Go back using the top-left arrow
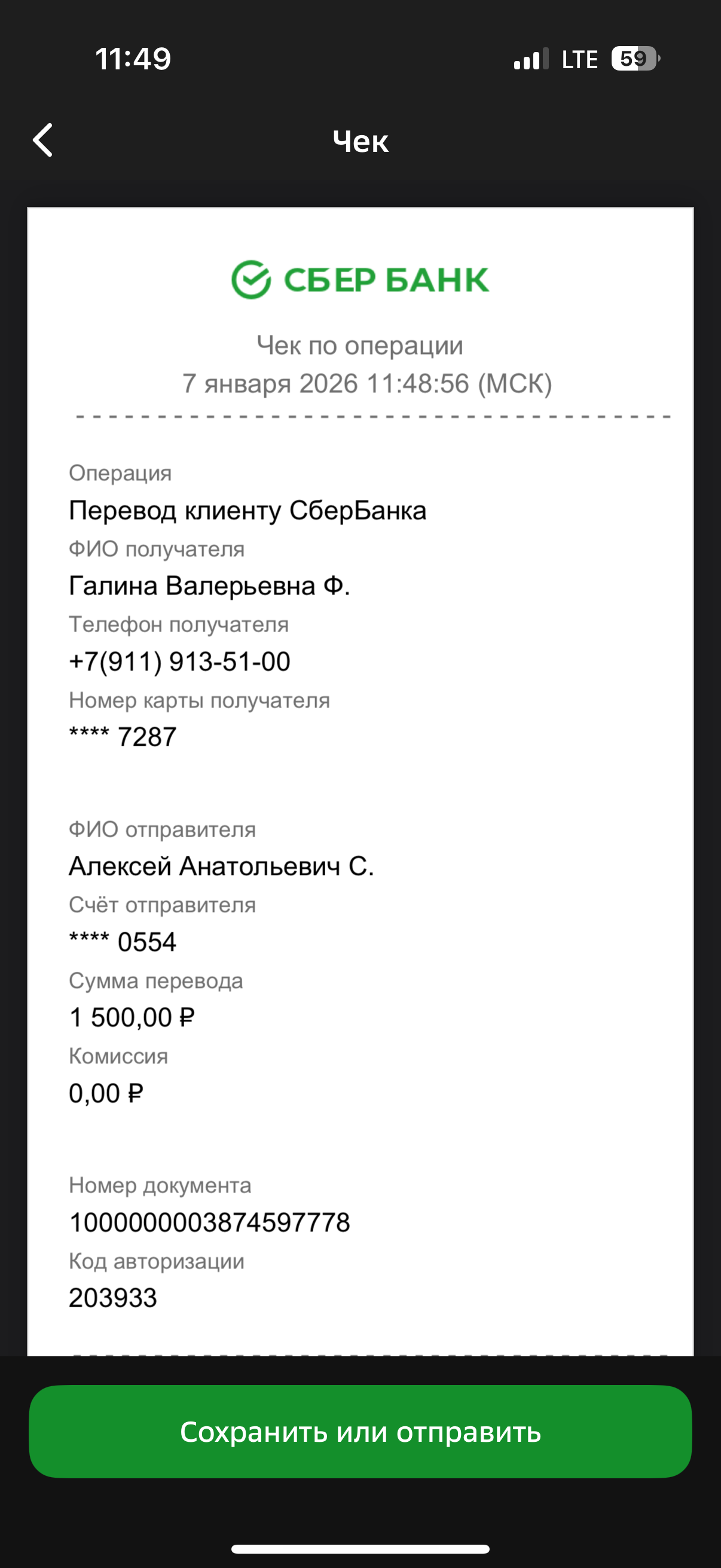This screenshot has height=1568, width=721. 42,140
